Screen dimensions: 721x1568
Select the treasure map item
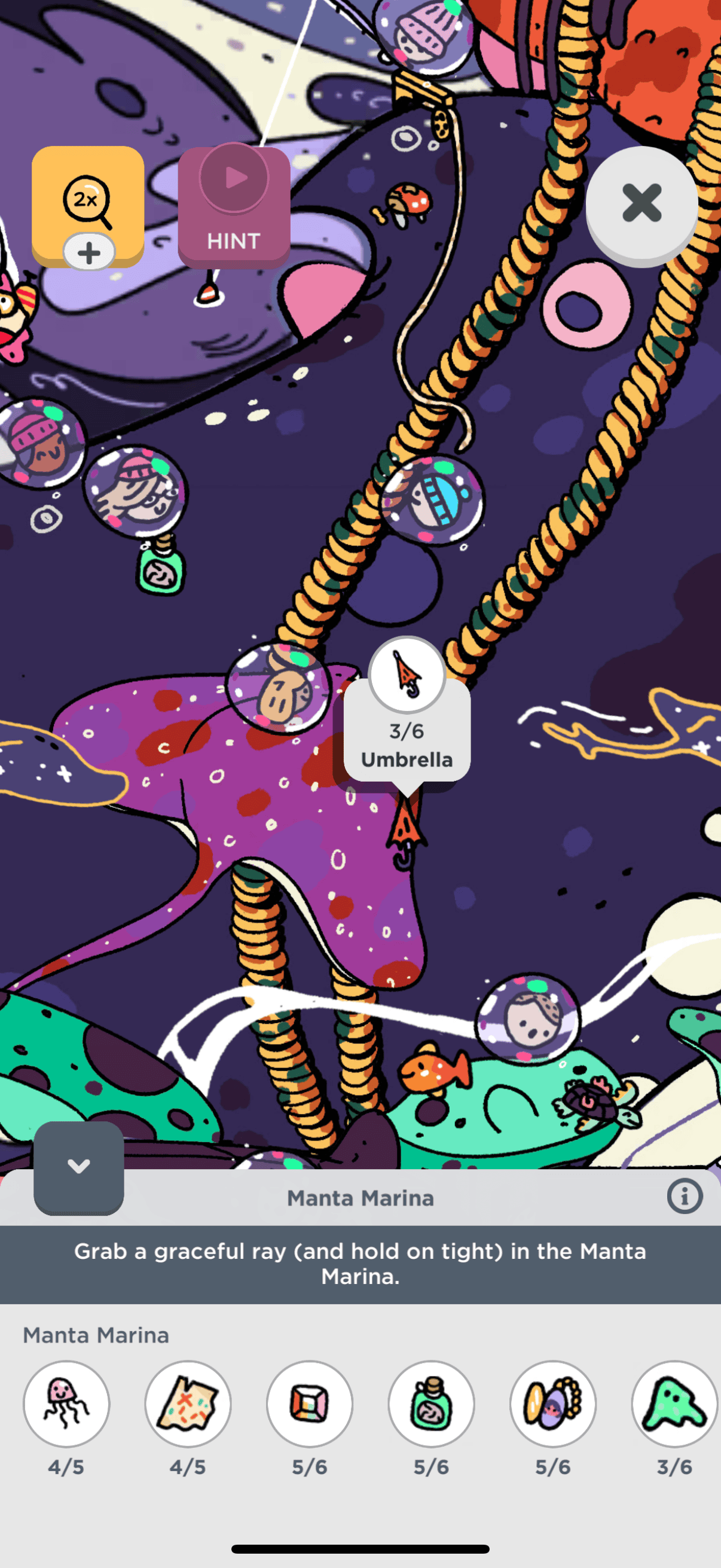pos(188,1404)
